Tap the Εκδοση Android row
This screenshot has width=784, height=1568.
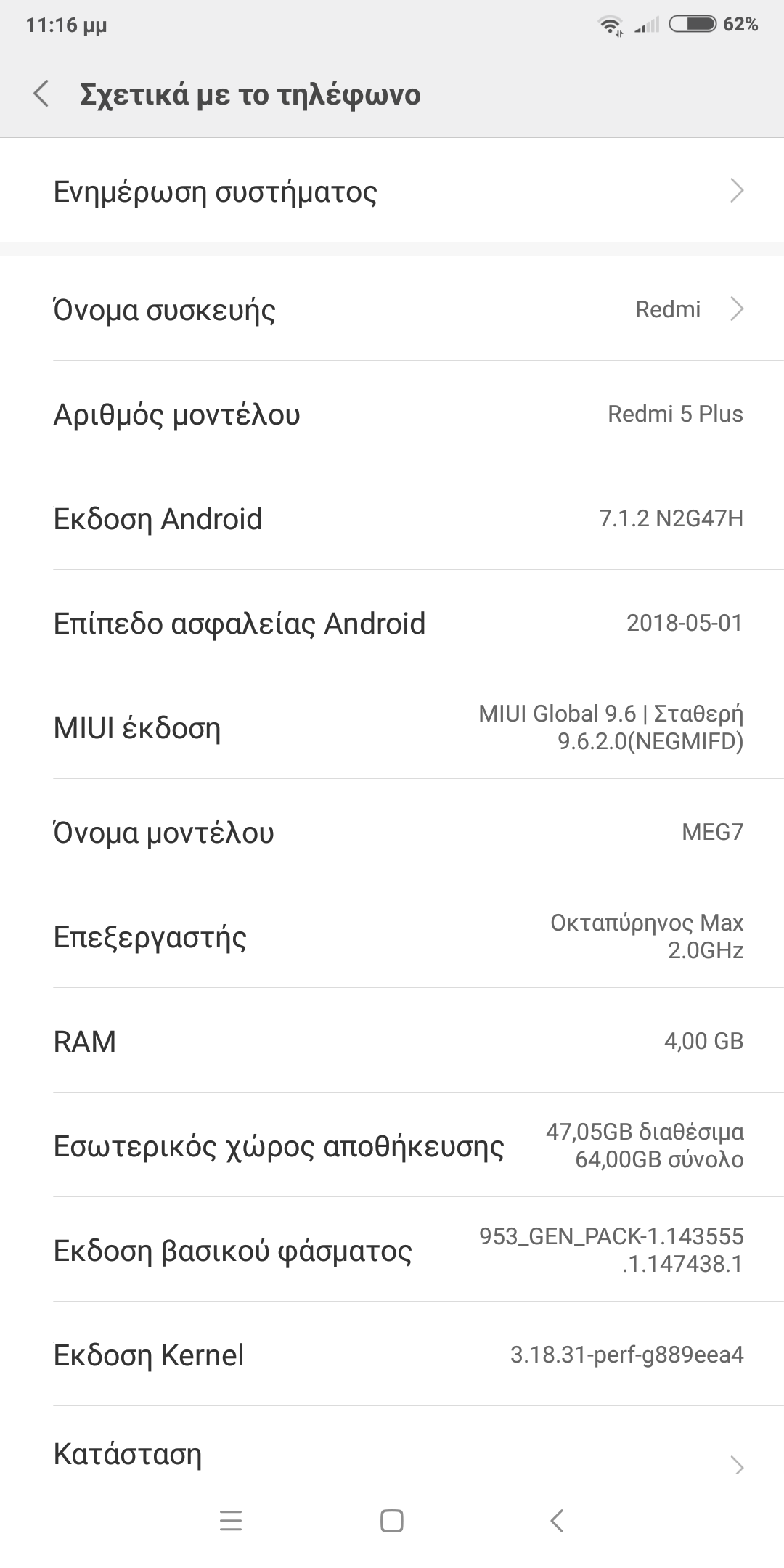coord(392,519)
